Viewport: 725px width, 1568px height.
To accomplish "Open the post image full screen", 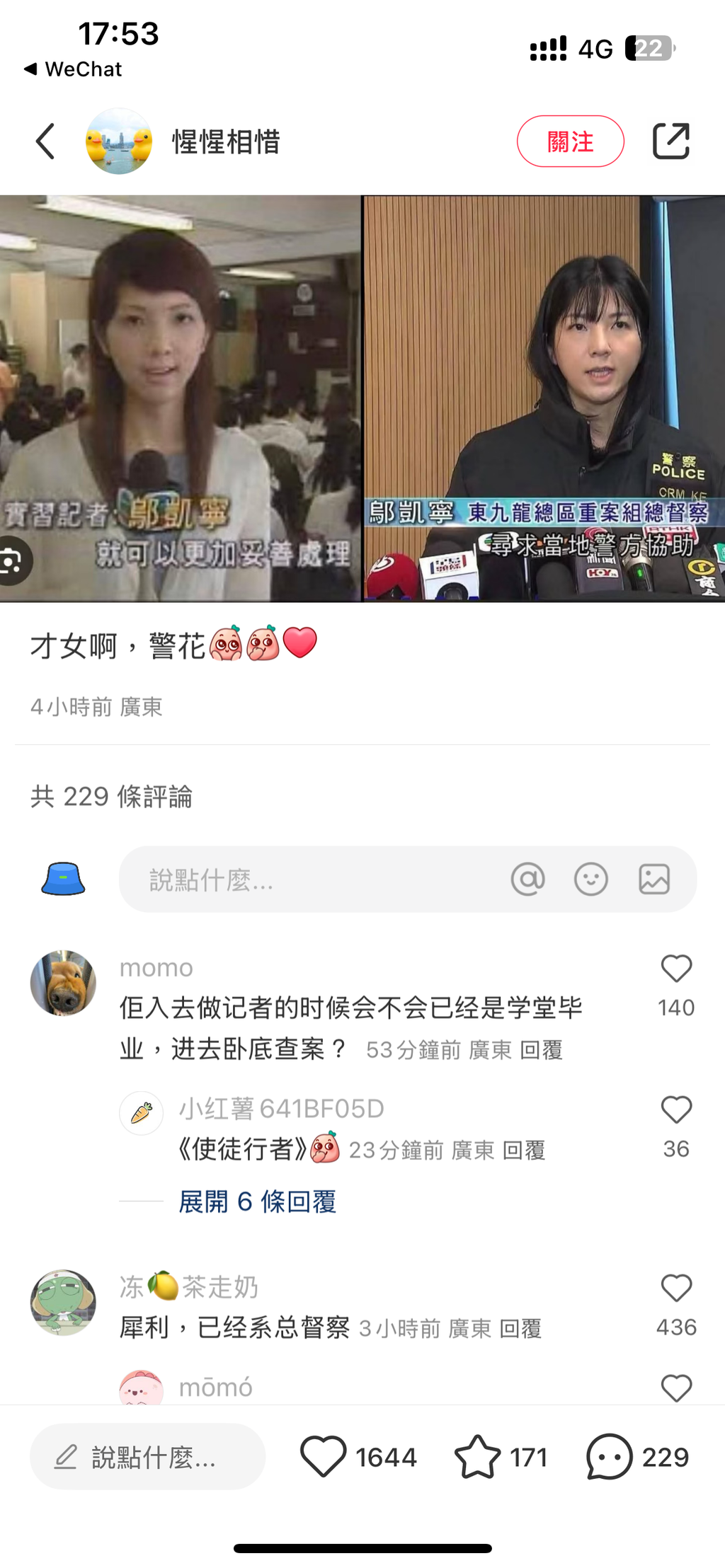I will click(x=362, y=398).
